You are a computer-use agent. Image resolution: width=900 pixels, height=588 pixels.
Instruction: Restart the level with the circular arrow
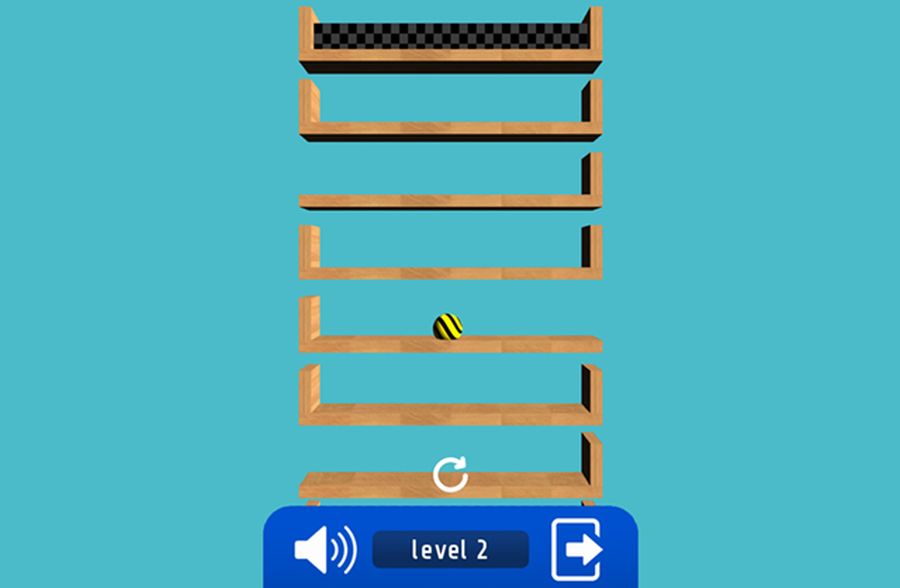[451, 475]
